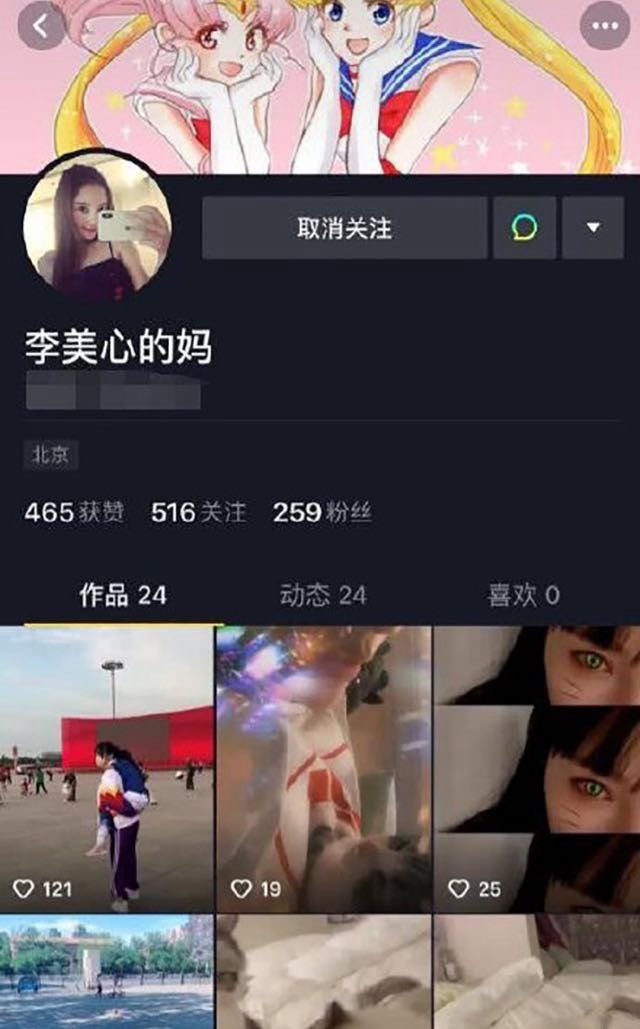Switch to the 喜欢 0 tab
The image size is (640, 1029).
point(523,596)
